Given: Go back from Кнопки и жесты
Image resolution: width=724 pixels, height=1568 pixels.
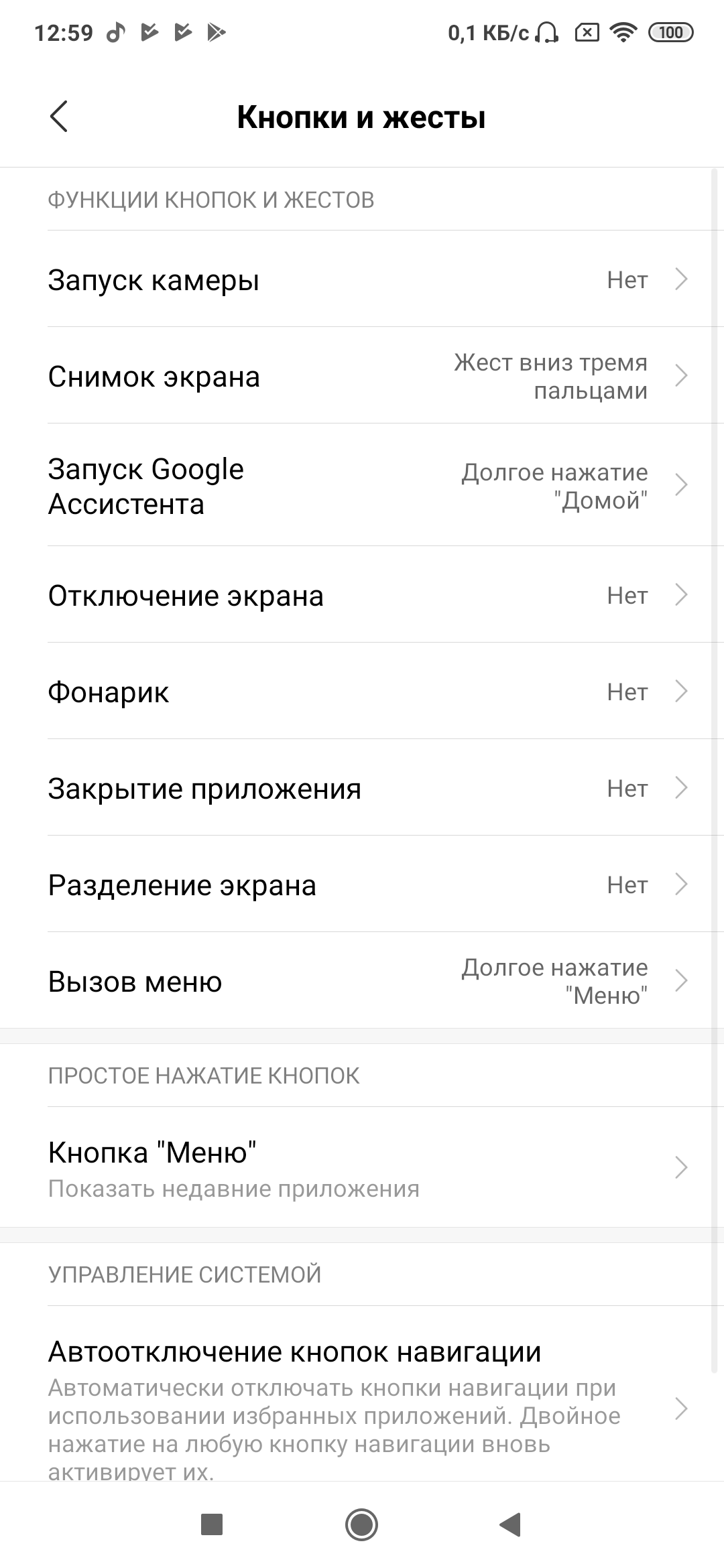Looking at the screenshot, I should click(59, 117).
